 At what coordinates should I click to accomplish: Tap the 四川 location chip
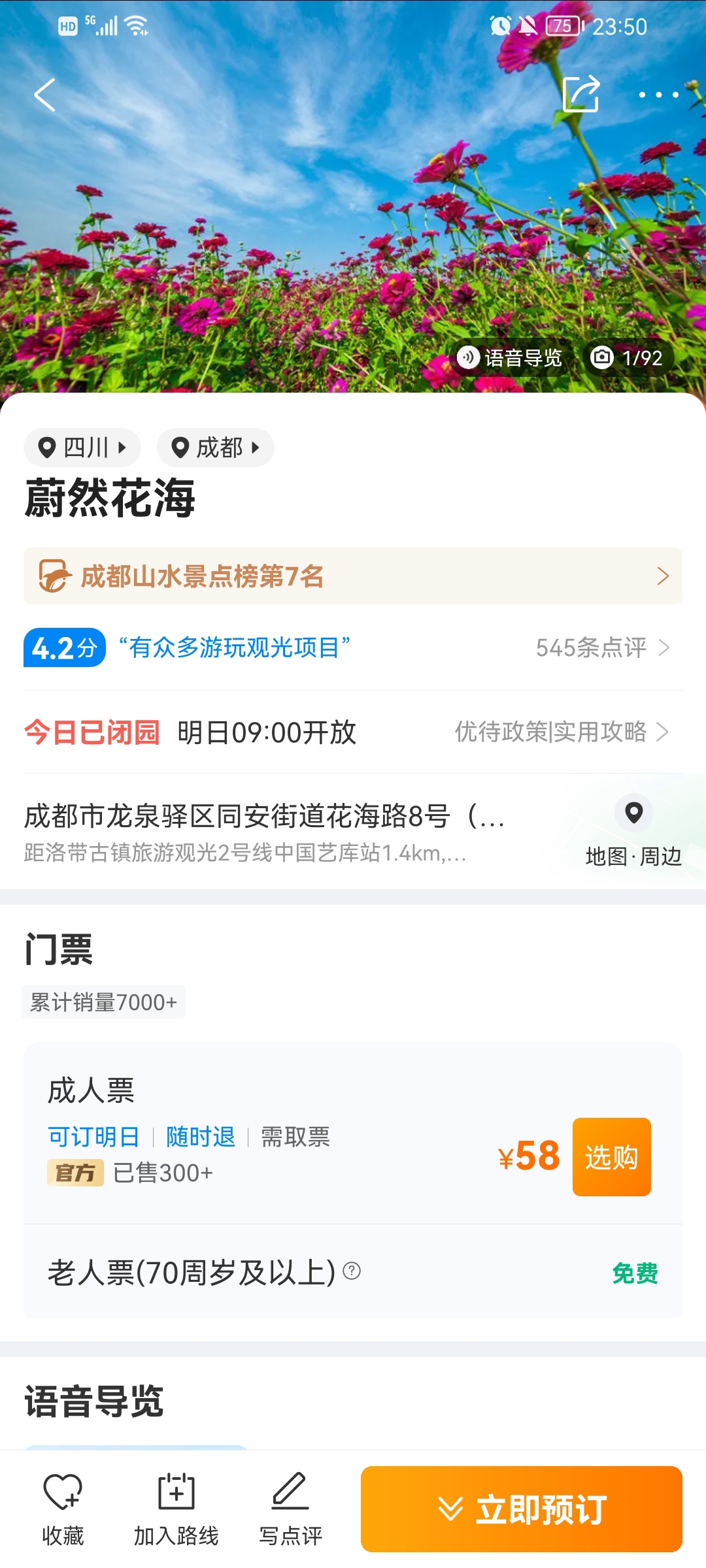coord(82,448)
